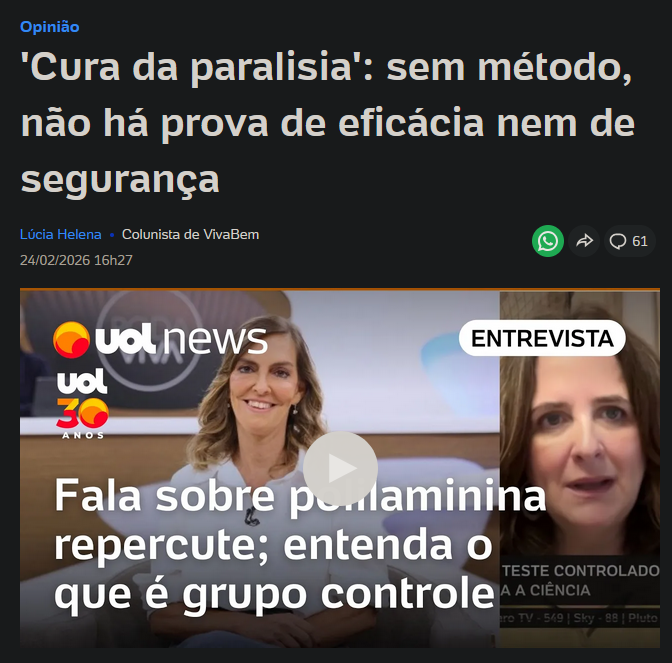This screenshot has width=672, height=663.
Task: Share the article via WhatsApp
Action: (x=547, y=241)
